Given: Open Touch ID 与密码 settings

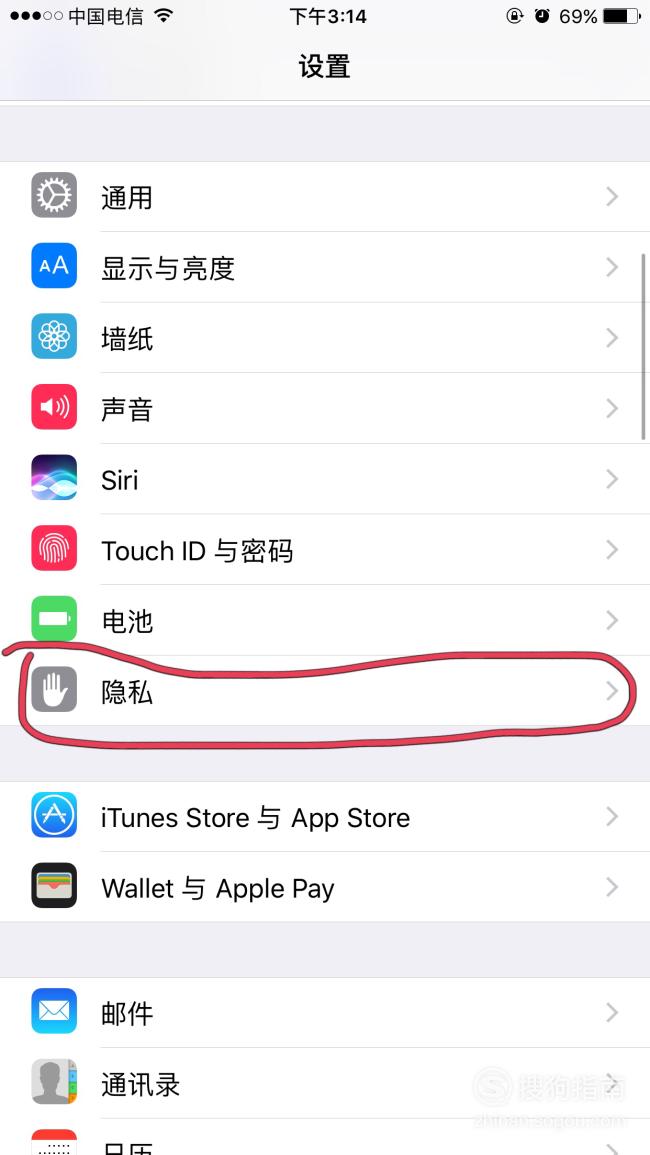Looking at the screenshot, I should (325, 550).
